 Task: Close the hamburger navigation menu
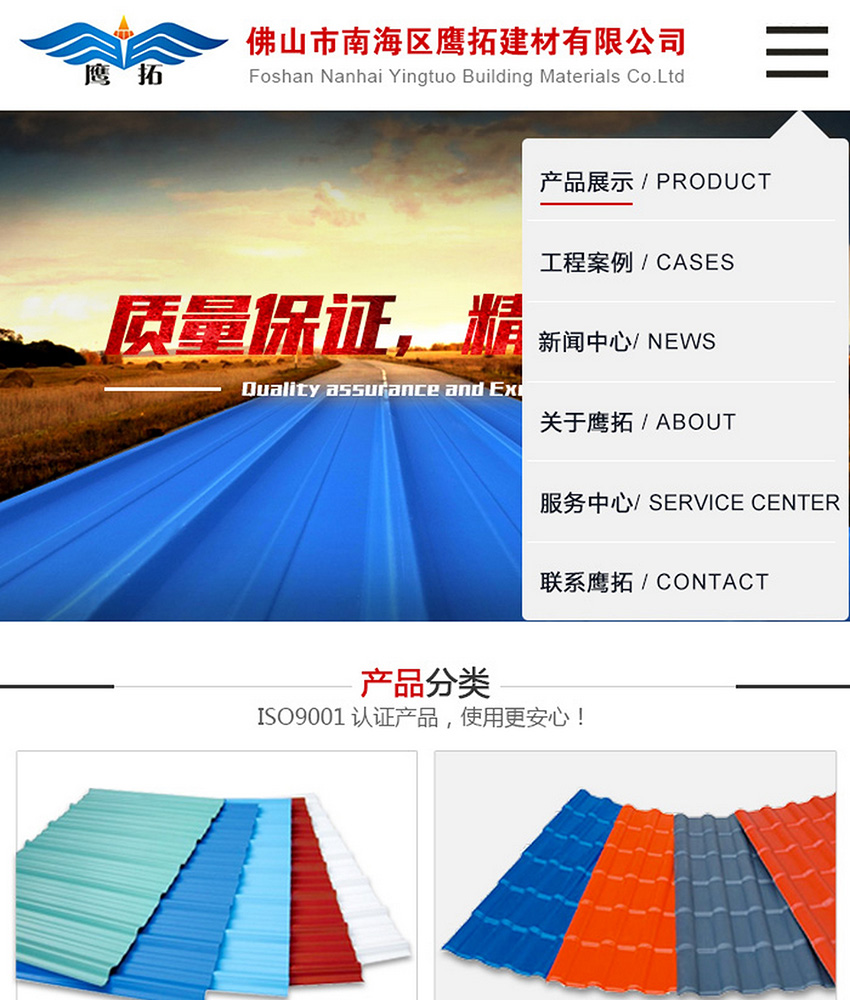tap(796, 52)
